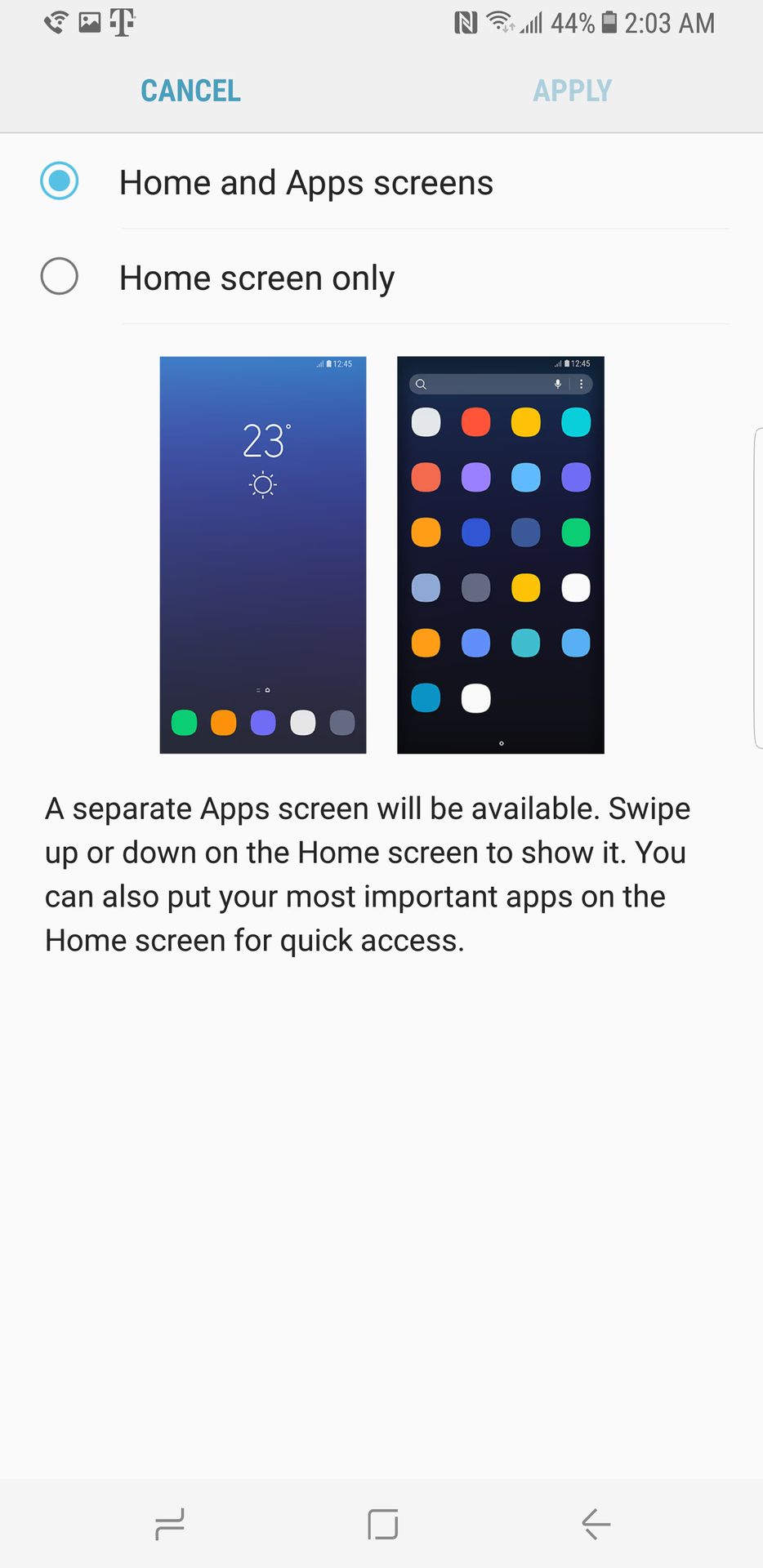Screen dimensions: 763x1568
Task: Open recent apps from navigation bar
Action: [x=169, y=1524]
